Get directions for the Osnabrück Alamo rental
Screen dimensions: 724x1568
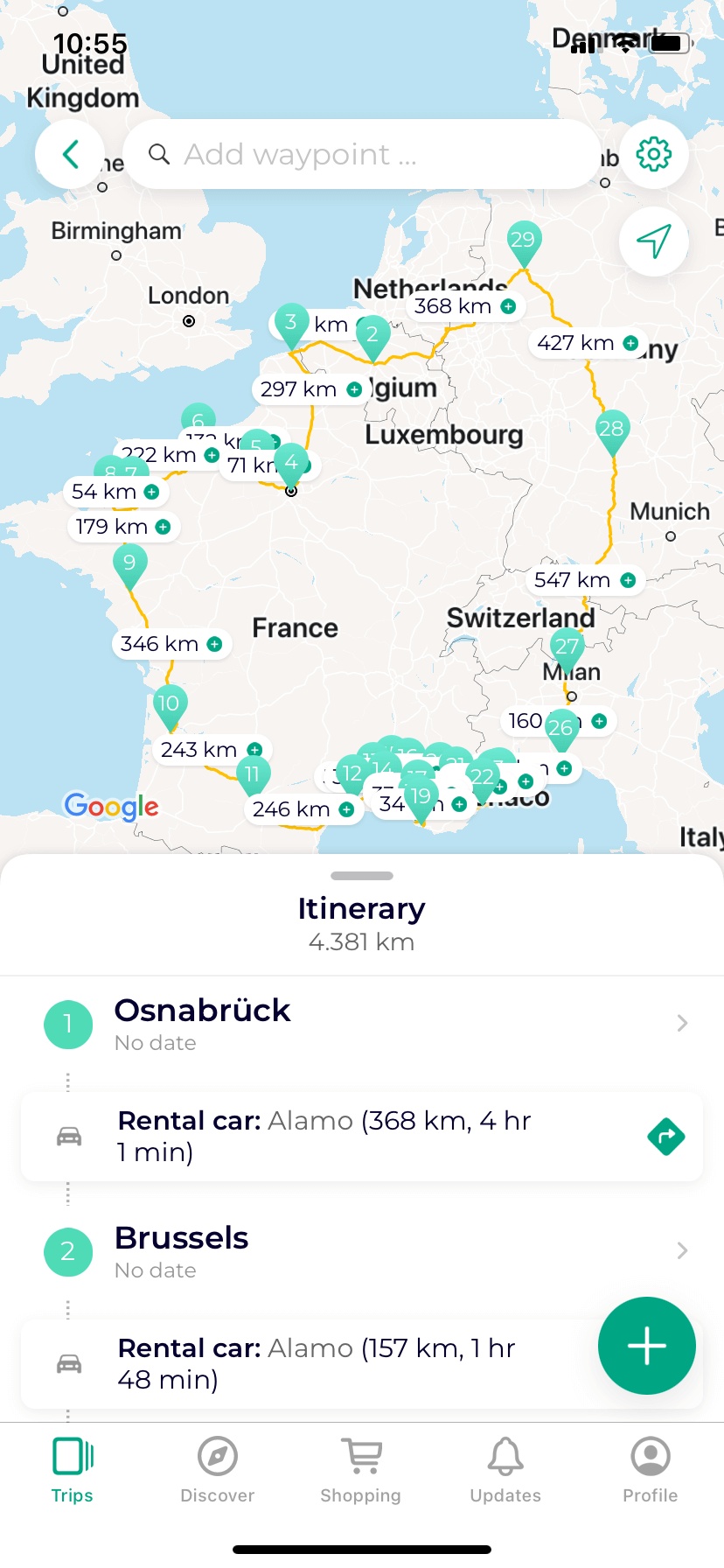pyautogui.click(x=665, y=1136)
